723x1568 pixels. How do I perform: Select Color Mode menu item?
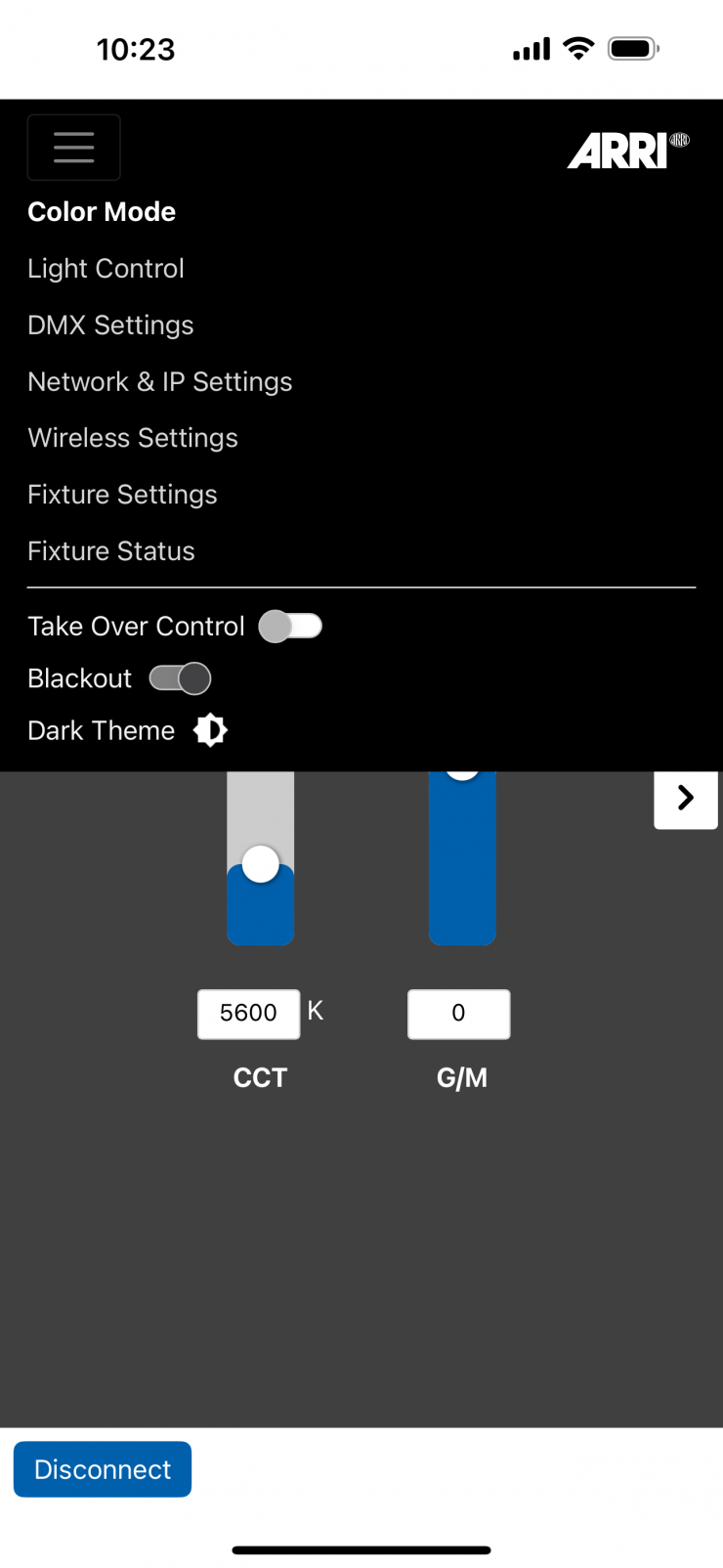(102, 212)
